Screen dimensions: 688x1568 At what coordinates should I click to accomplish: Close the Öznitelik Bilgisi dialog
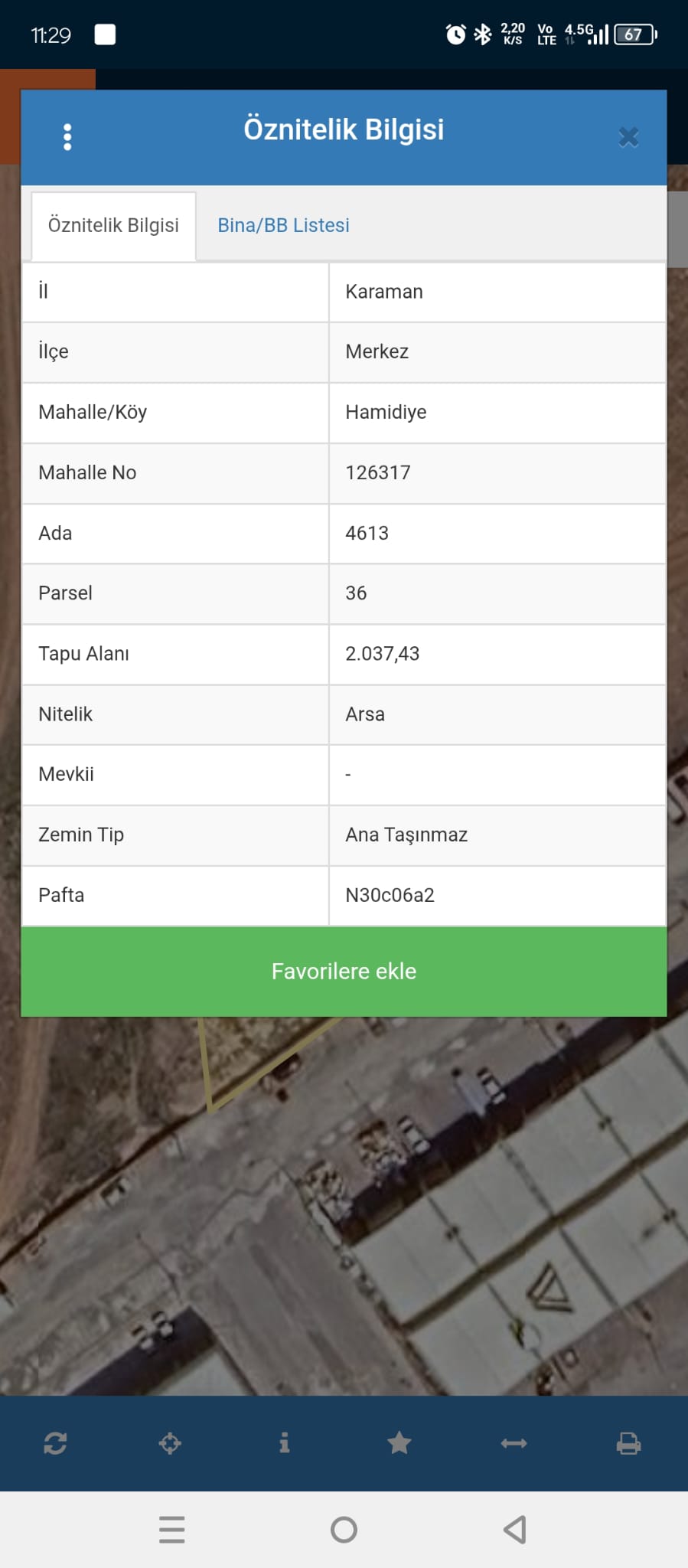point(628,137)
